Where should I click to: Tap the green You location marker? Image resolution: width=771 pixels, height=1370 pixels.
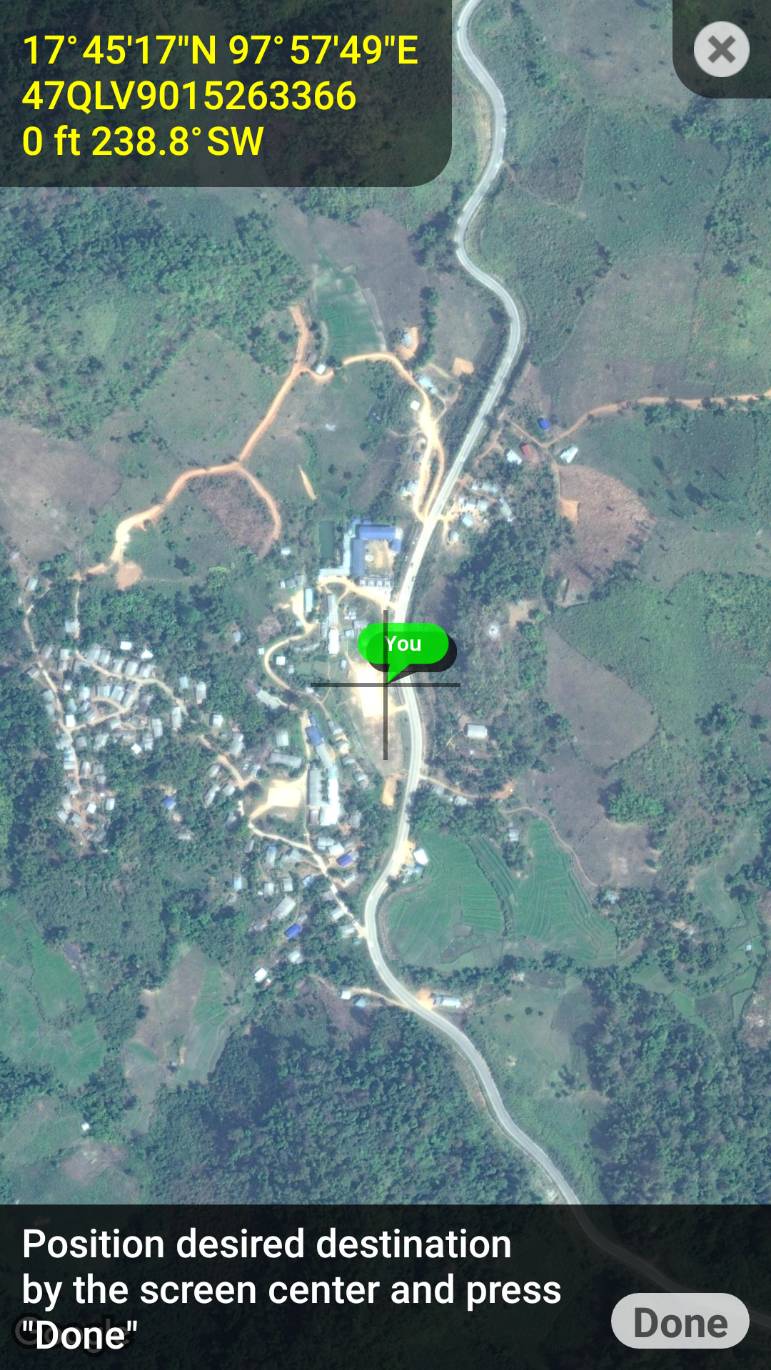coord(403,645)
